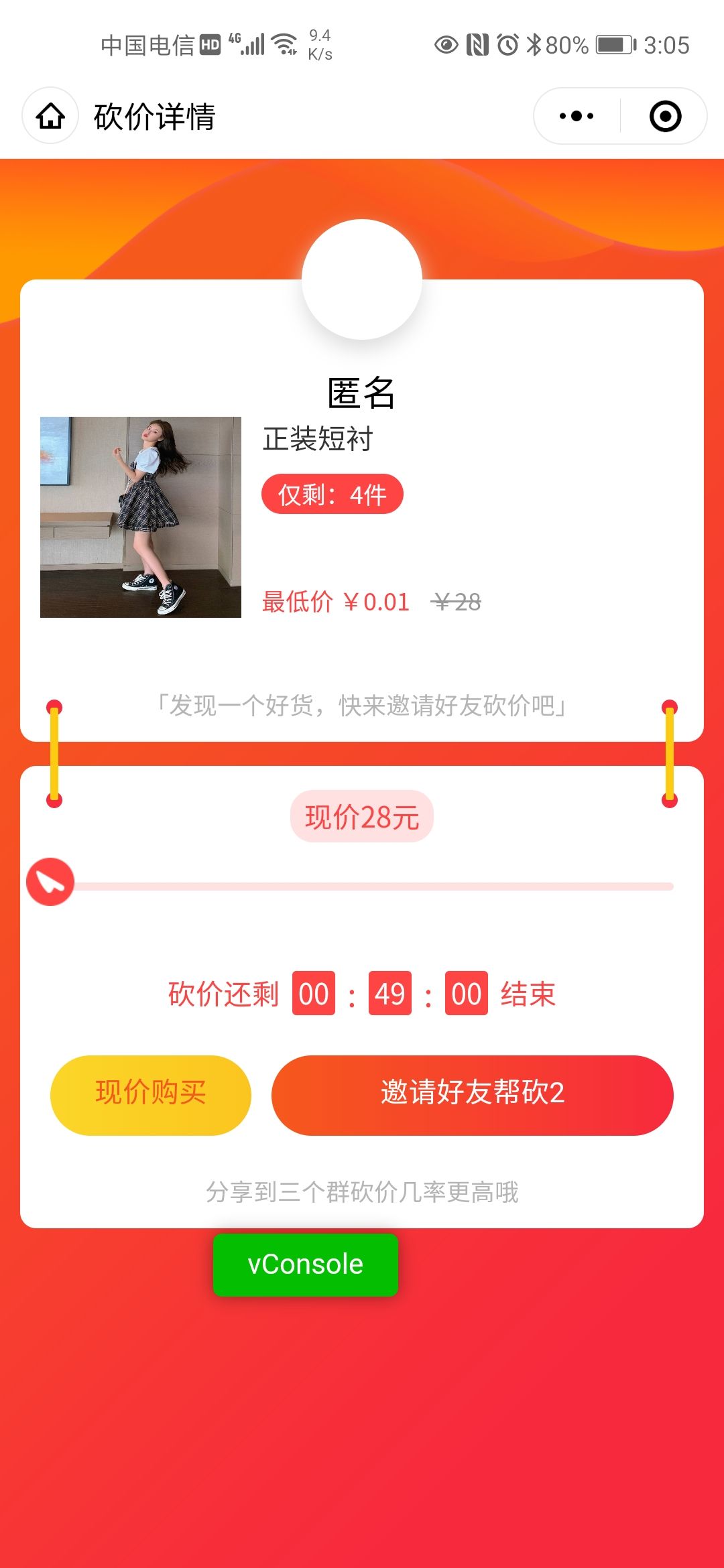Tap 现价购买 to buy at current price
724x1568 pixels.
[151, 1095]
